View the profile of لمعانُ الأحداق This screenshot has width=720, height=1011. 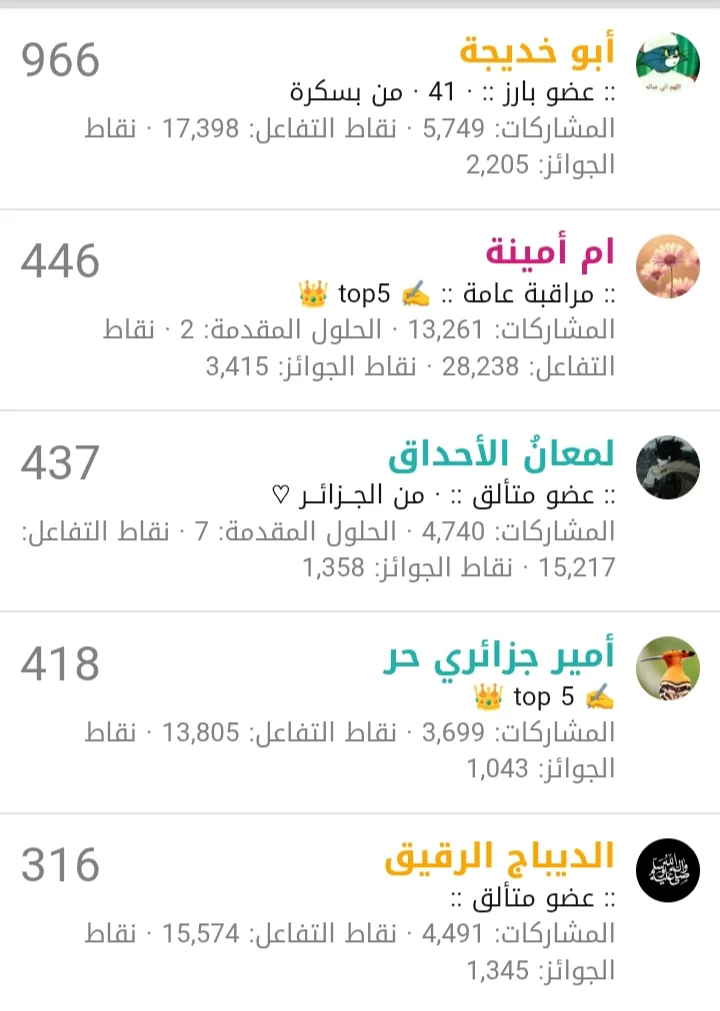(x=500, y=454)
